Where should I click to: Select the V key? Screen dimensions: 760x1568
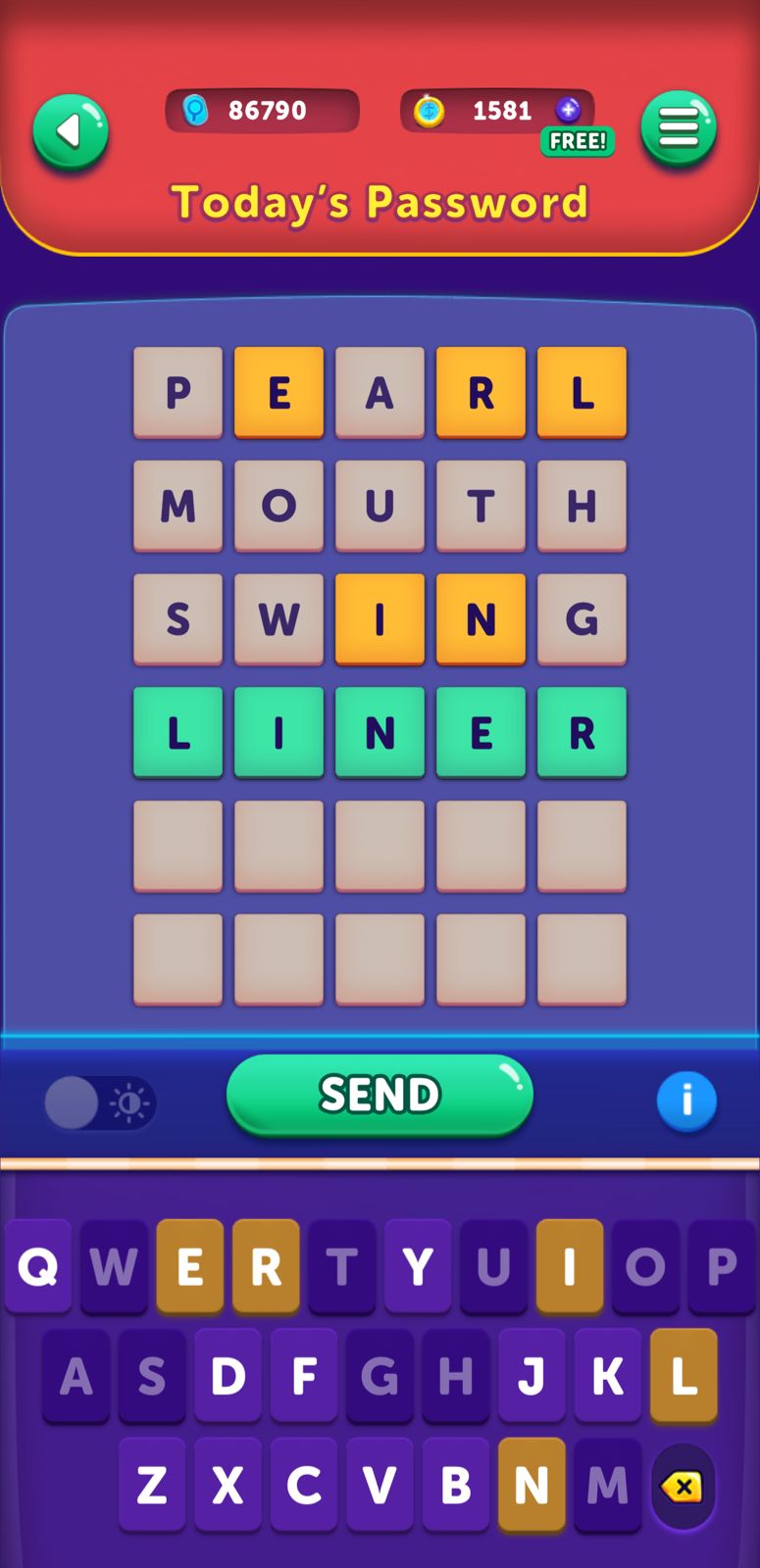coord(380,1486)
